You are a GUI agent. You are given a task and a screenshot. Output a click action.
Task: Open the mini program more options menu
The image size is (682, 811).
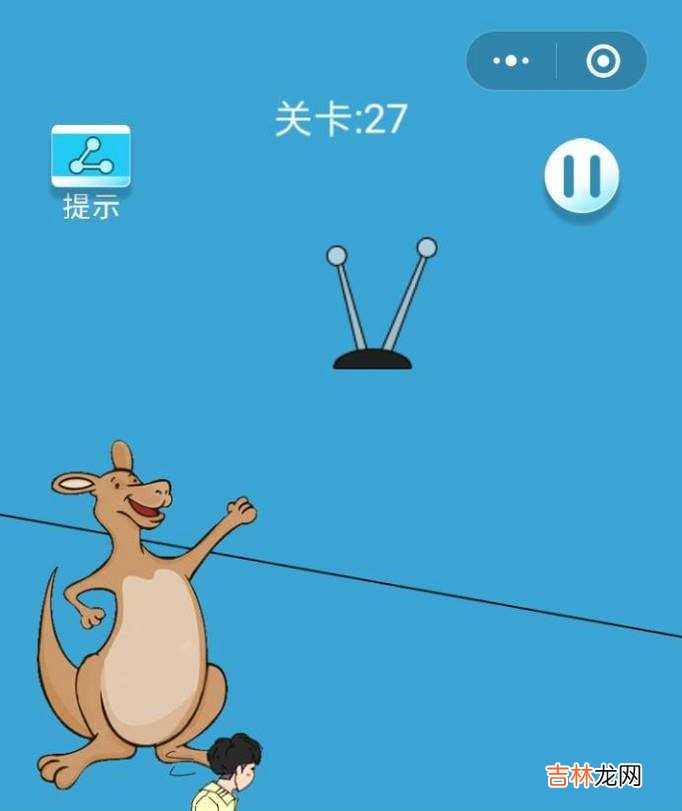click(x=511, y=61)
